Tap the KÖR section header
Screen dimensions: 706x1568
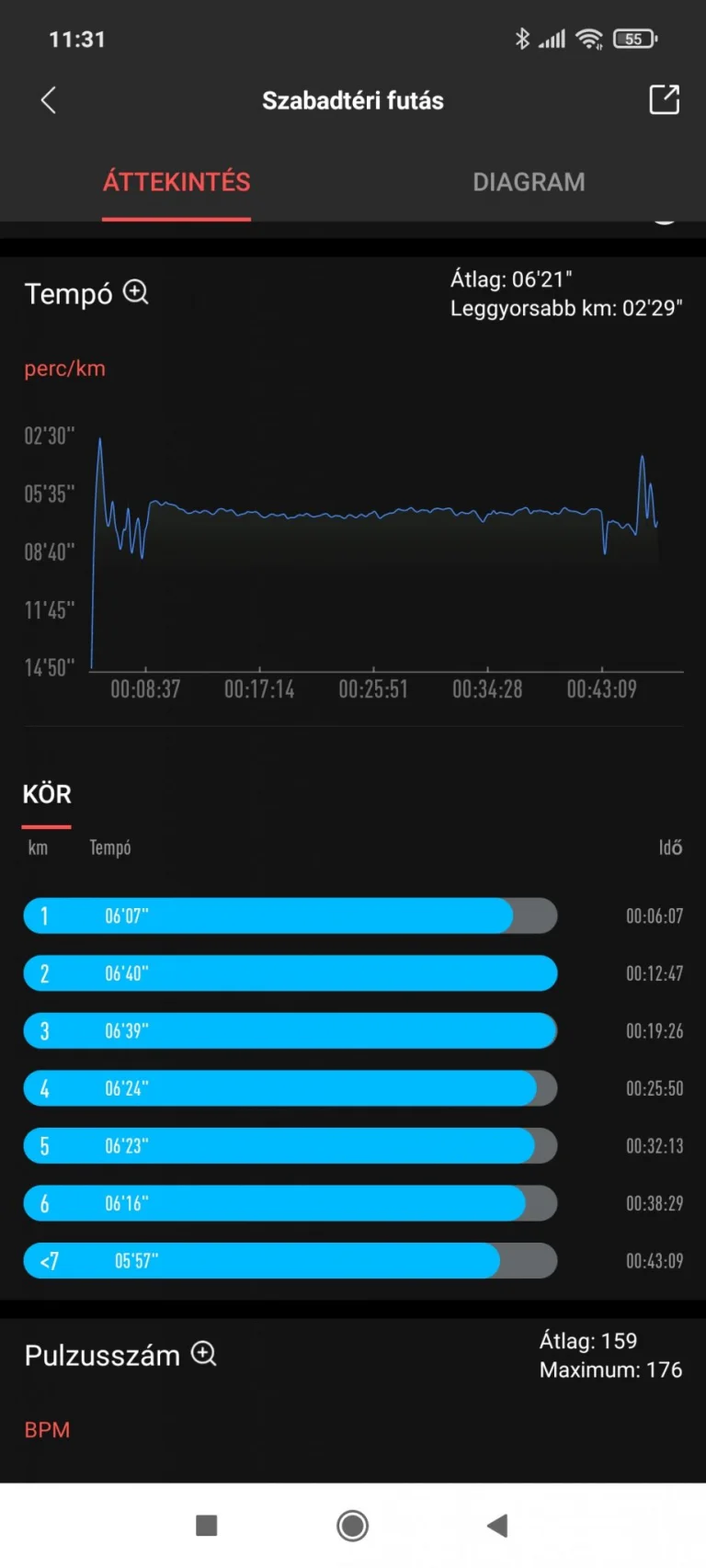click(46, 794)
